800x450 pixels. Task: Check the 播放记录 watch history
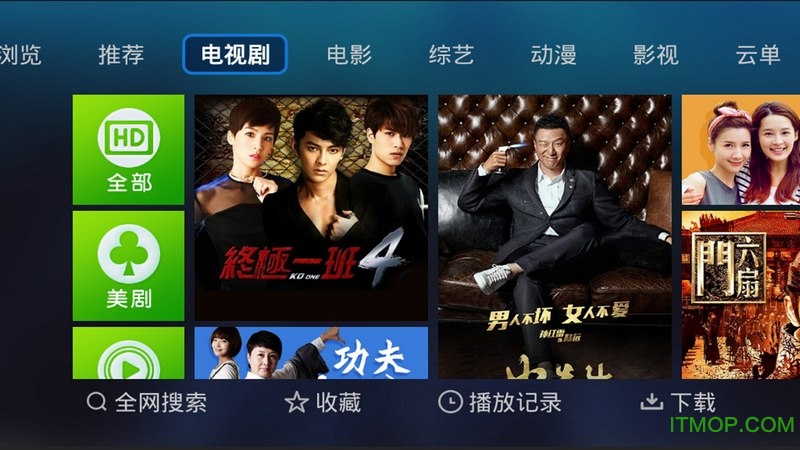click(500, 403)
